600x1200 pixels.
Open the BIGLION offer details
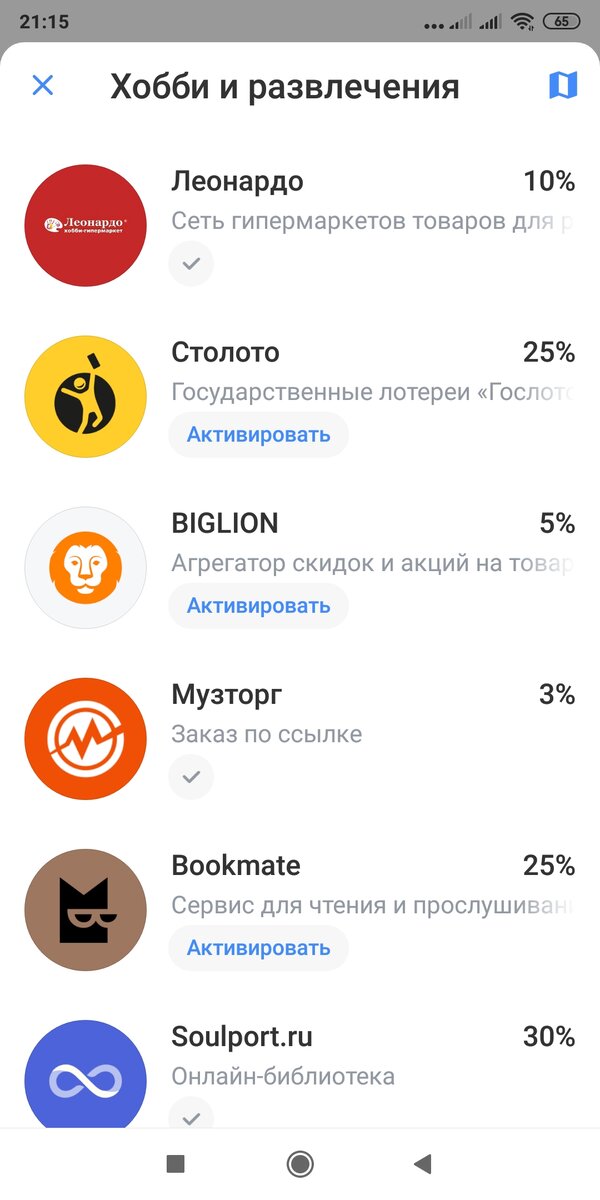click(x=300, y=567)
